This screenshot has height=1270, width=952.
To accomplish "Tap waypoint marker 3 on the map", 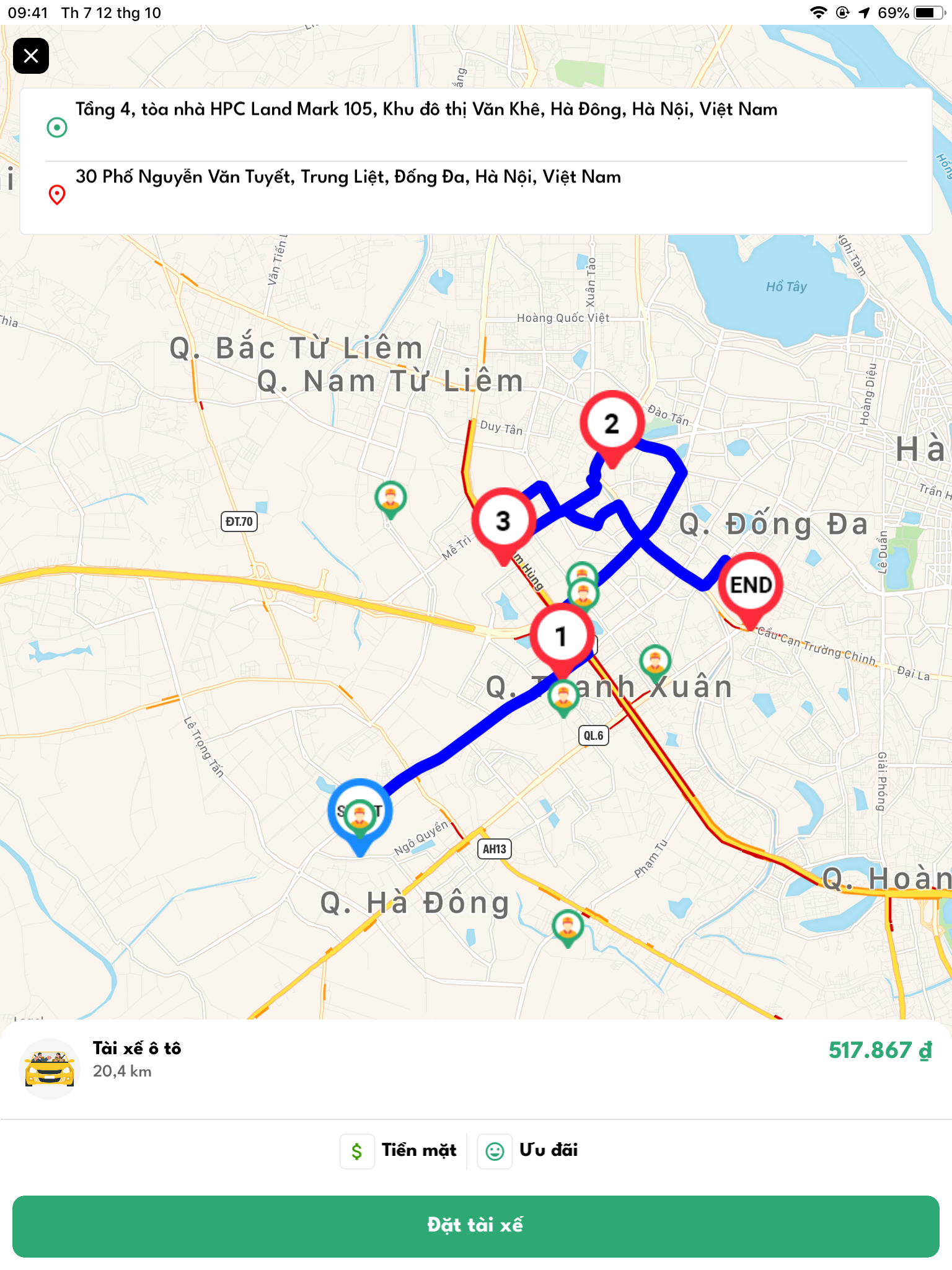I will click(x=503, y=521).
